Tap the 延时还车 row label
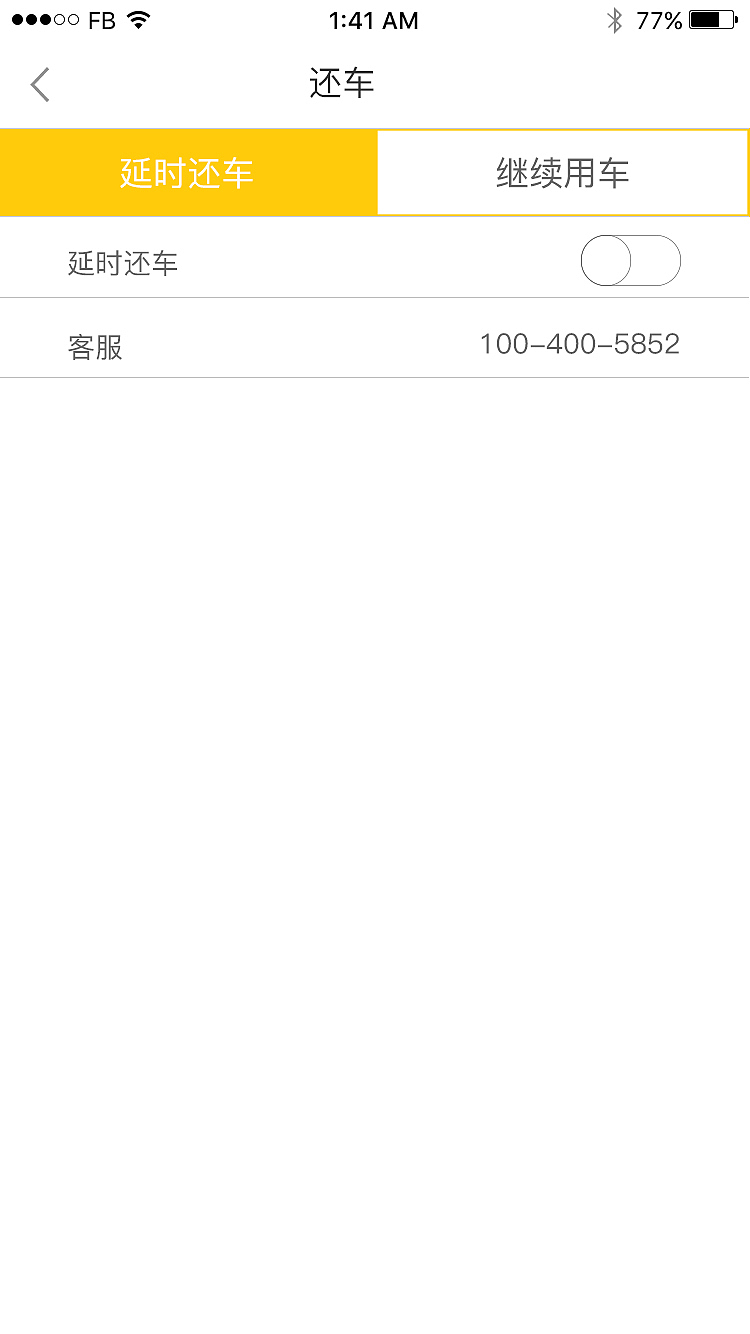 (x=123, y=262)
